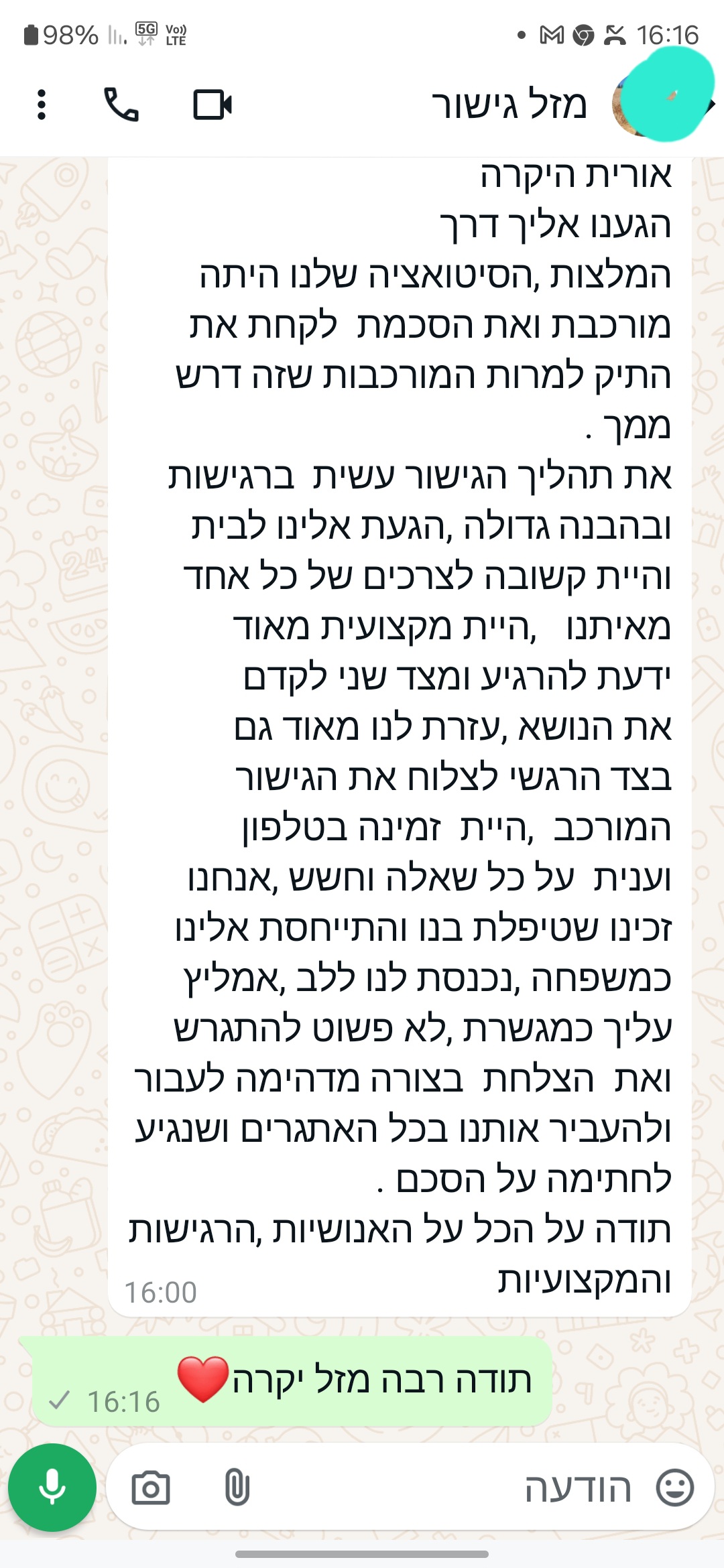Open contact info for מזל גישור
Image resolution: width=724 pixels, height=1568 pixels.
click(509, 105)
